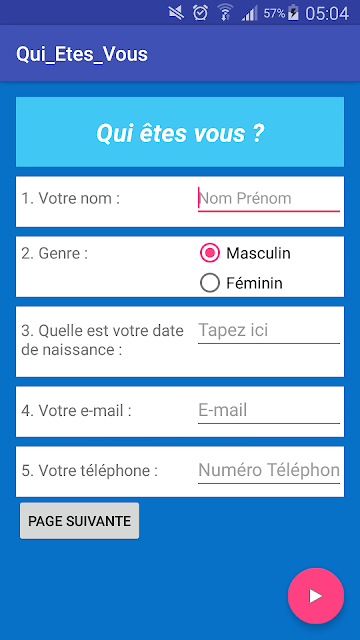This screenshot has height=640, width=360.
Task: Focus the Numéro Téléphone field
Action: 269,471
